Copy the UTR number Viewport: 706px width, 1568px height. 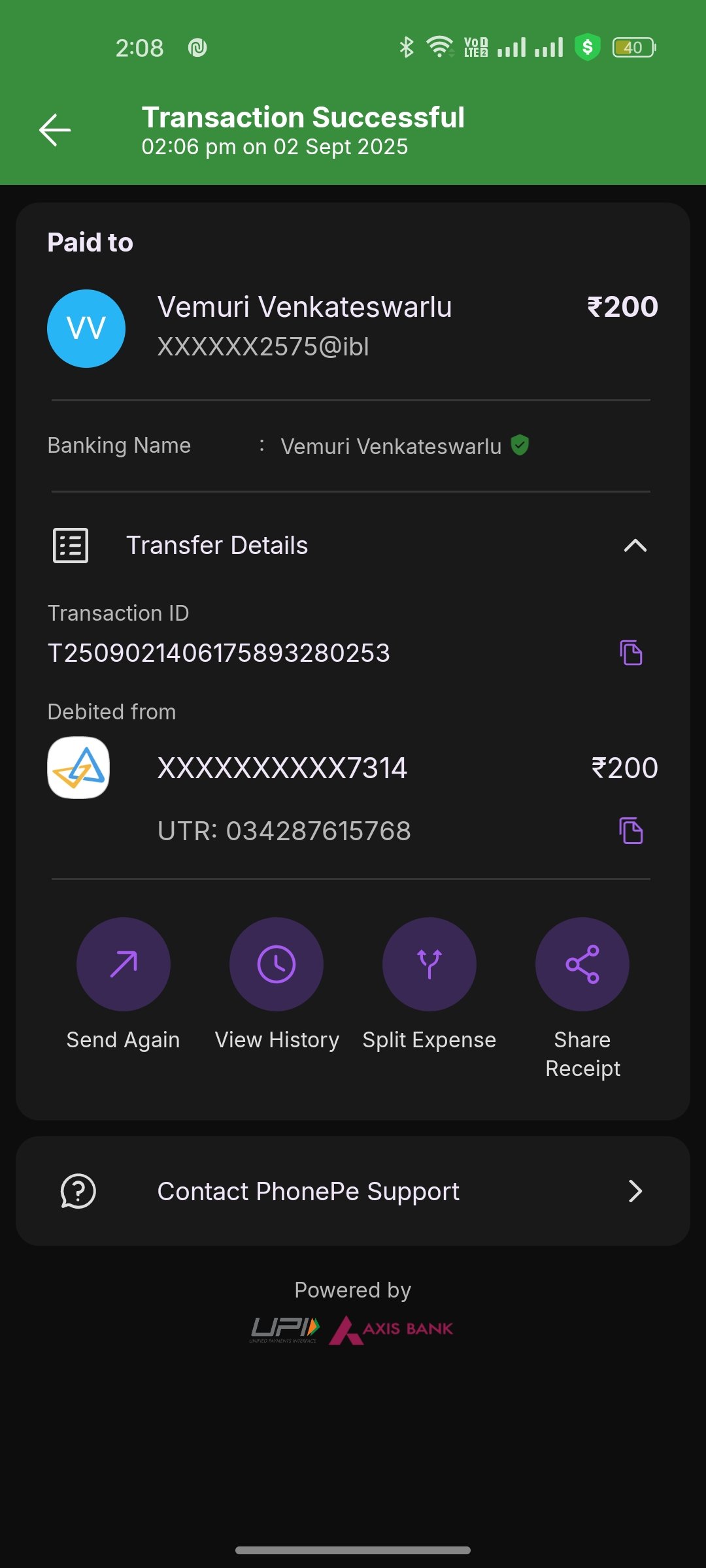pyautogui.click(x=631, y=830)
